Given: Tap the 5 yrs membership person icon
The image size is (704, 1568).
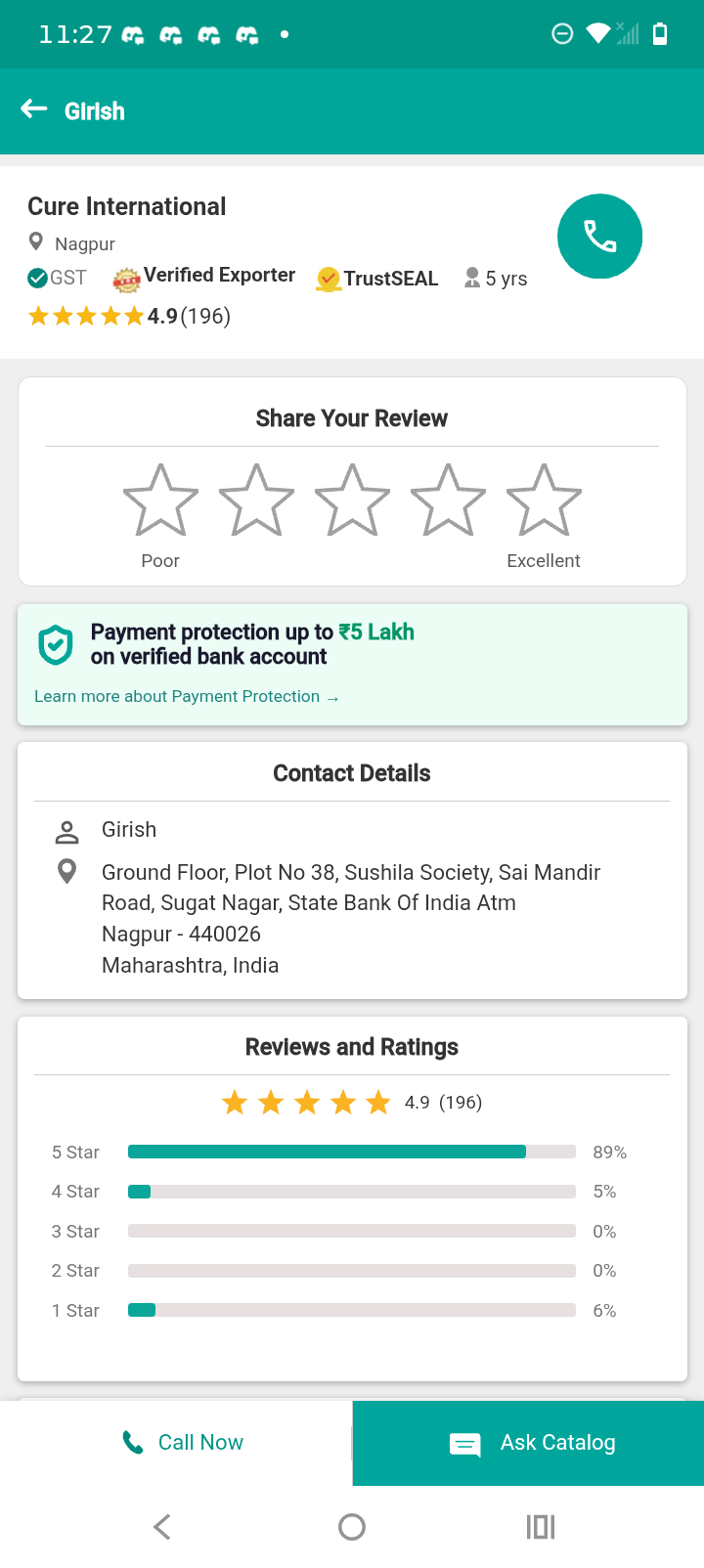Looking at the screenshot, I should click(x=472, y=278).
